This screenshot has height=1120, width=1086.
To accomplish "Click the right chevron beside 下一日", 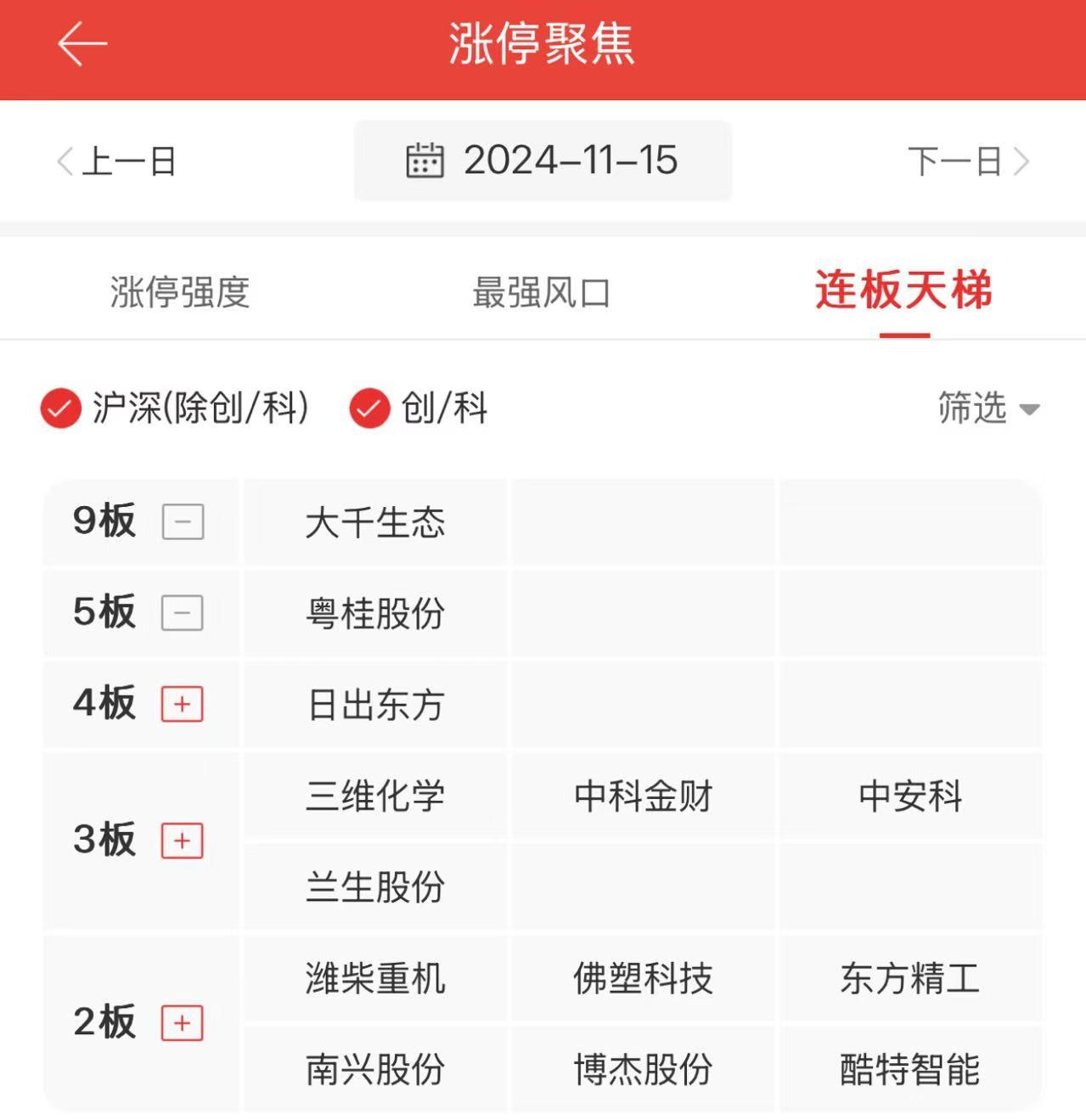I will pyautogui.click(x=1021, y=161).
